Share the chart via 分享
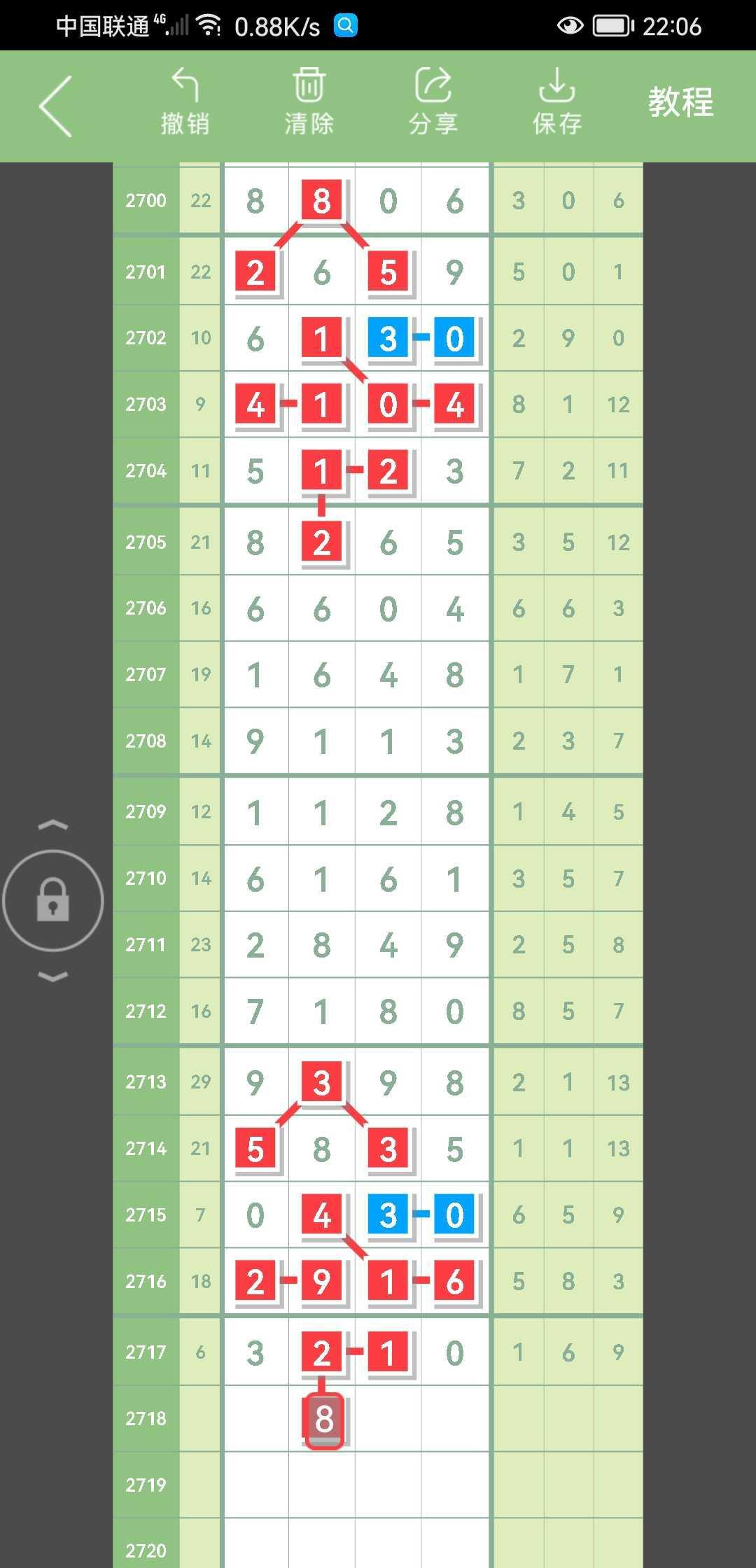Viewport: 756px width, 1568px height. 433,103
